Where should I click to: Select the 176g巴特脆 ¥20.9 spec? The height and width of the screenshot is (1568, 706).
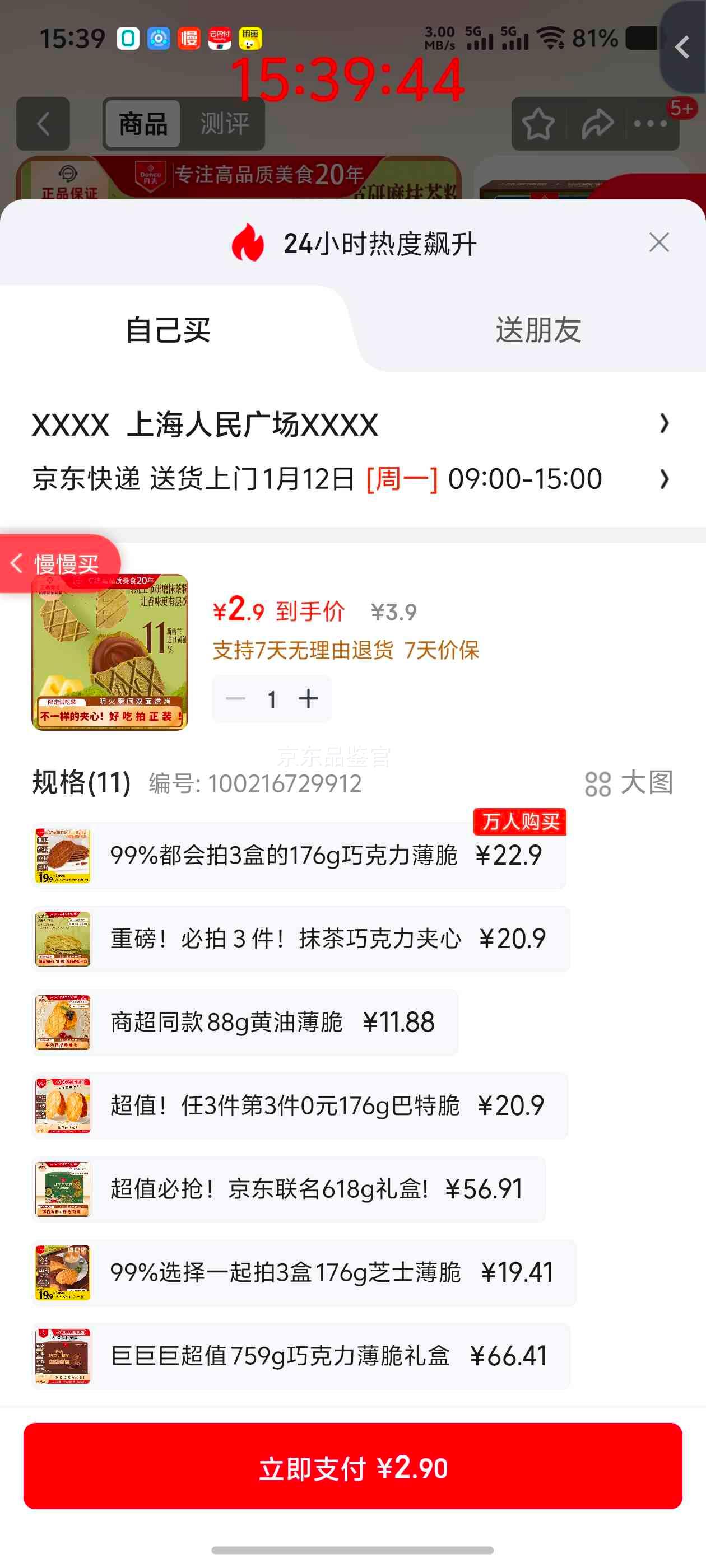click(300, 1105)
